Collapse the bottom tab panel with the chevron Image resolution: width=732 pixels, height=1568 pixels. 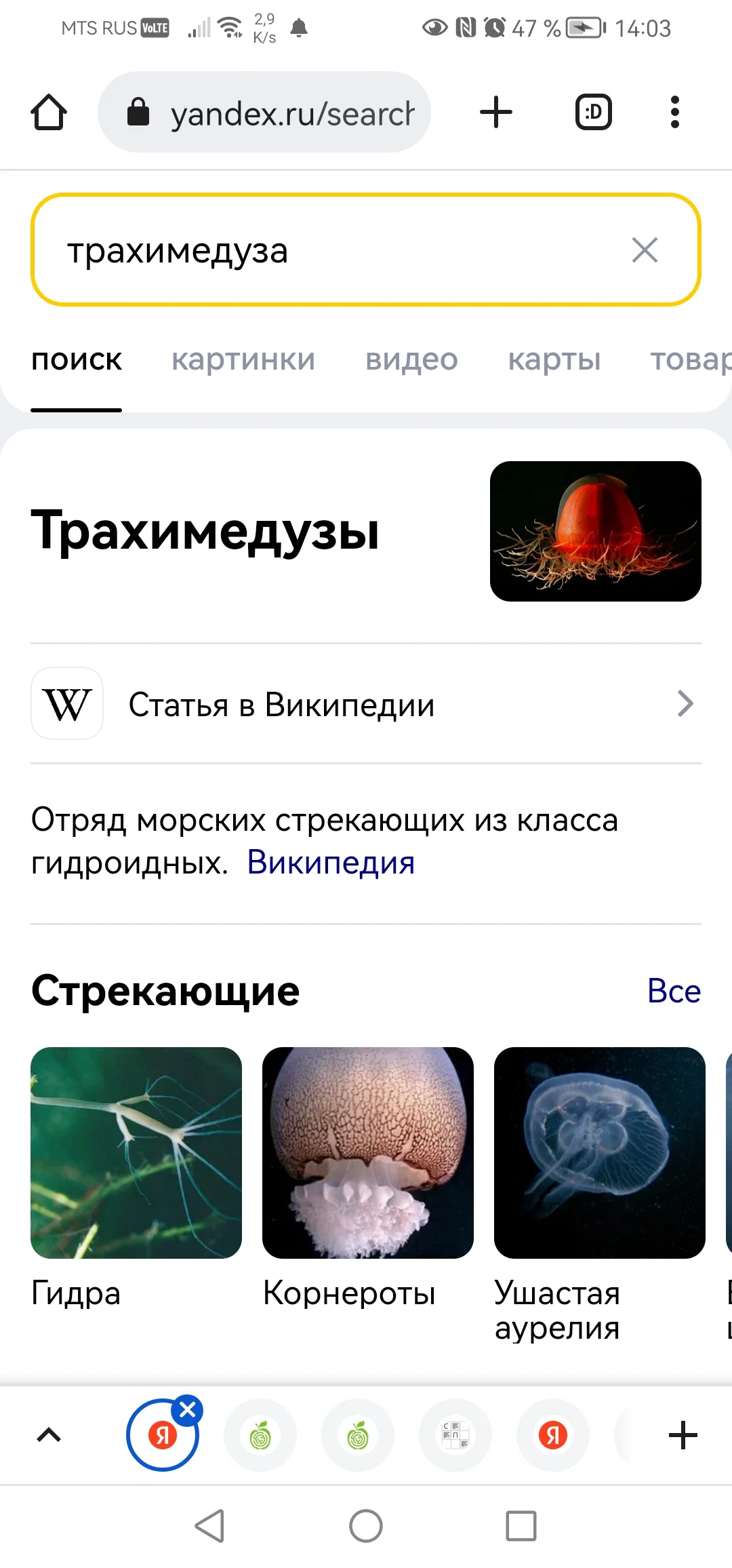[x=49, y=1435]
